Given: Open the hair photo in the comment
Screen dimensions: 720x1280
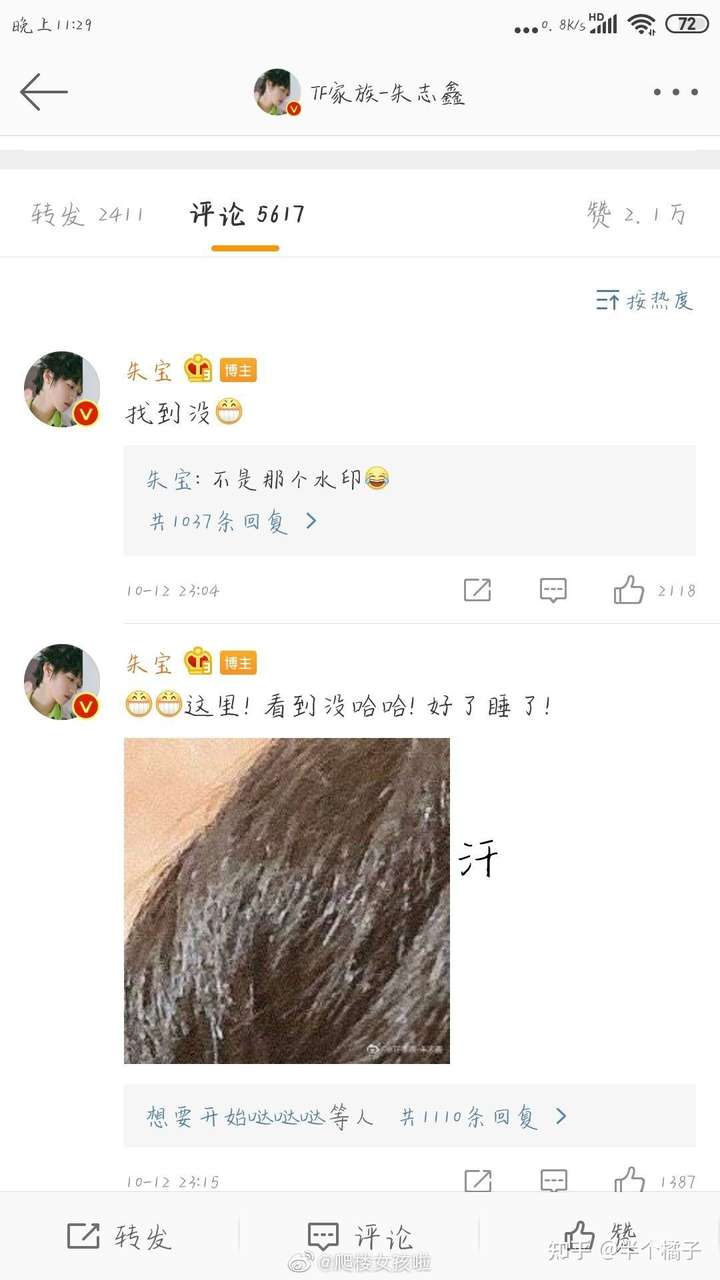Looking at the screenshot, I should click(287, 901).
